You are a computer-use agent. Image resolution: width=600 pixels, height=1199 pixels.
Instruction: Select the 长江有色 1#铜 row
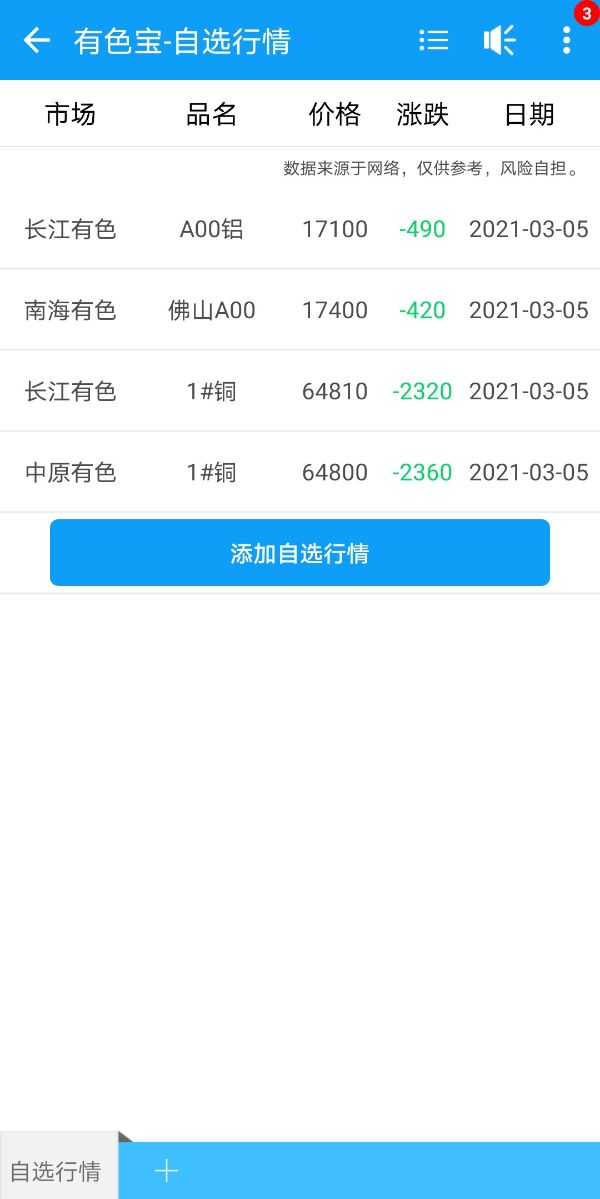click(x=300, y=391)
